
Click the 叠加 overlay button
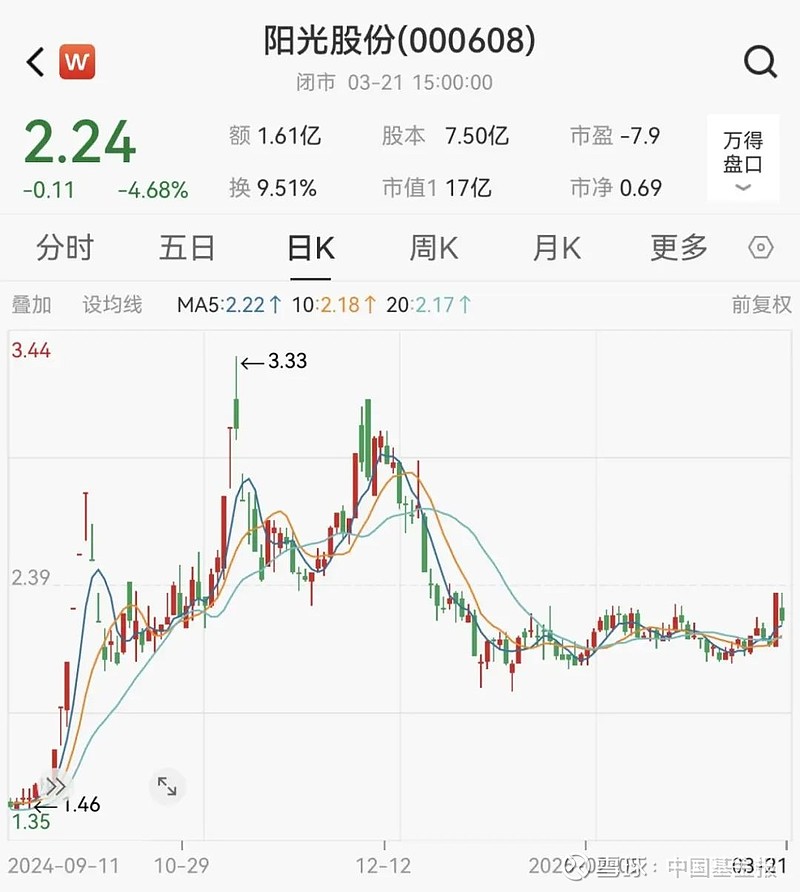[x=31, y=305]
